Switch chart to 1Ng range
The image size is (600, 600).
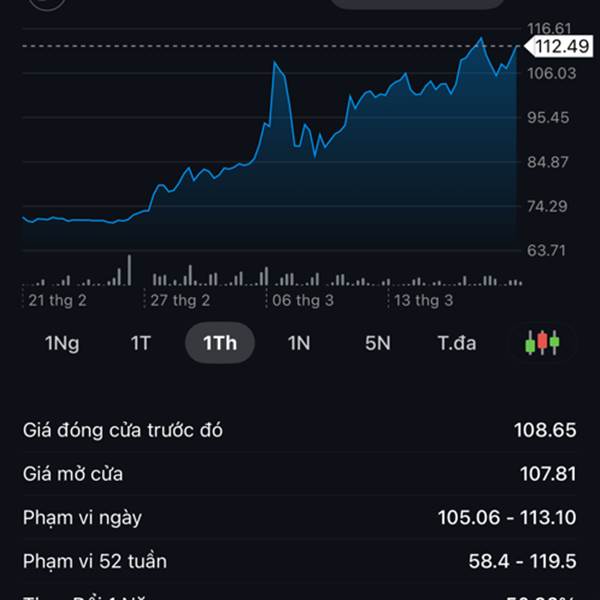click(x=62, y=343)
